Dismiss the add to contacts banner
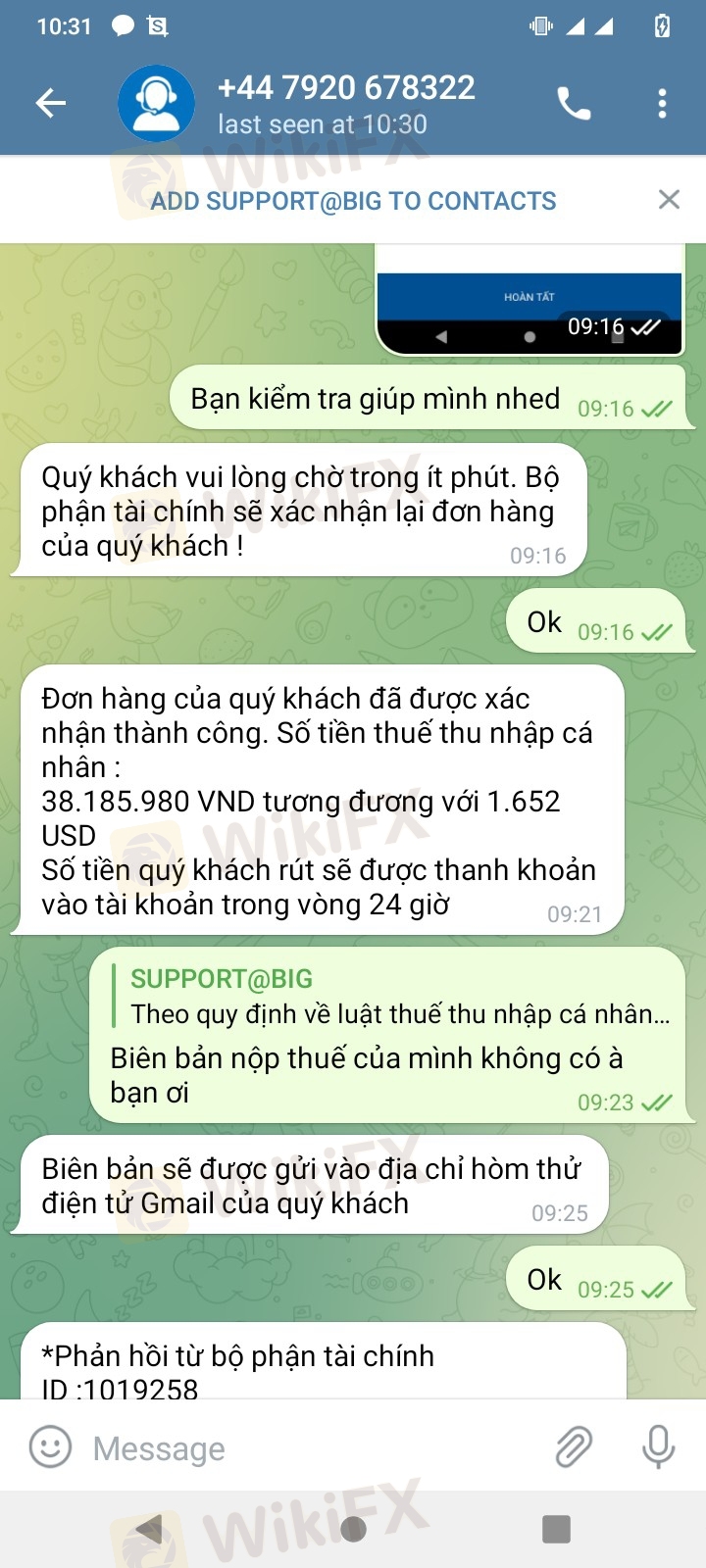The image size is (706, 1568). click(669, 200)
